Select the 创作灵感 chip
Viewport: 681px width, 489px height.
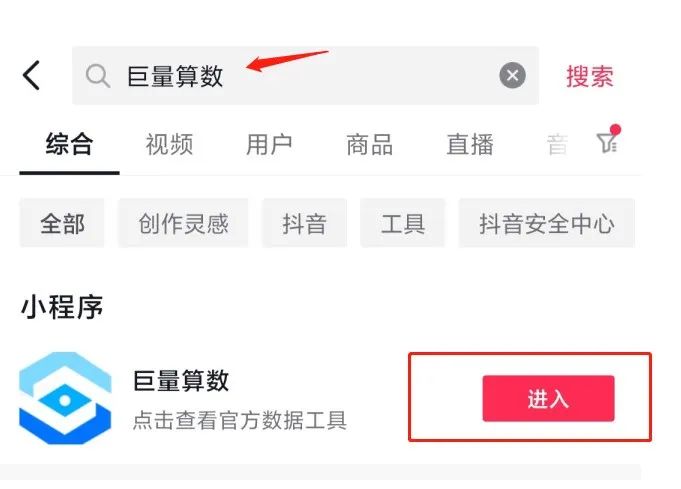click(x=184, y=223)
